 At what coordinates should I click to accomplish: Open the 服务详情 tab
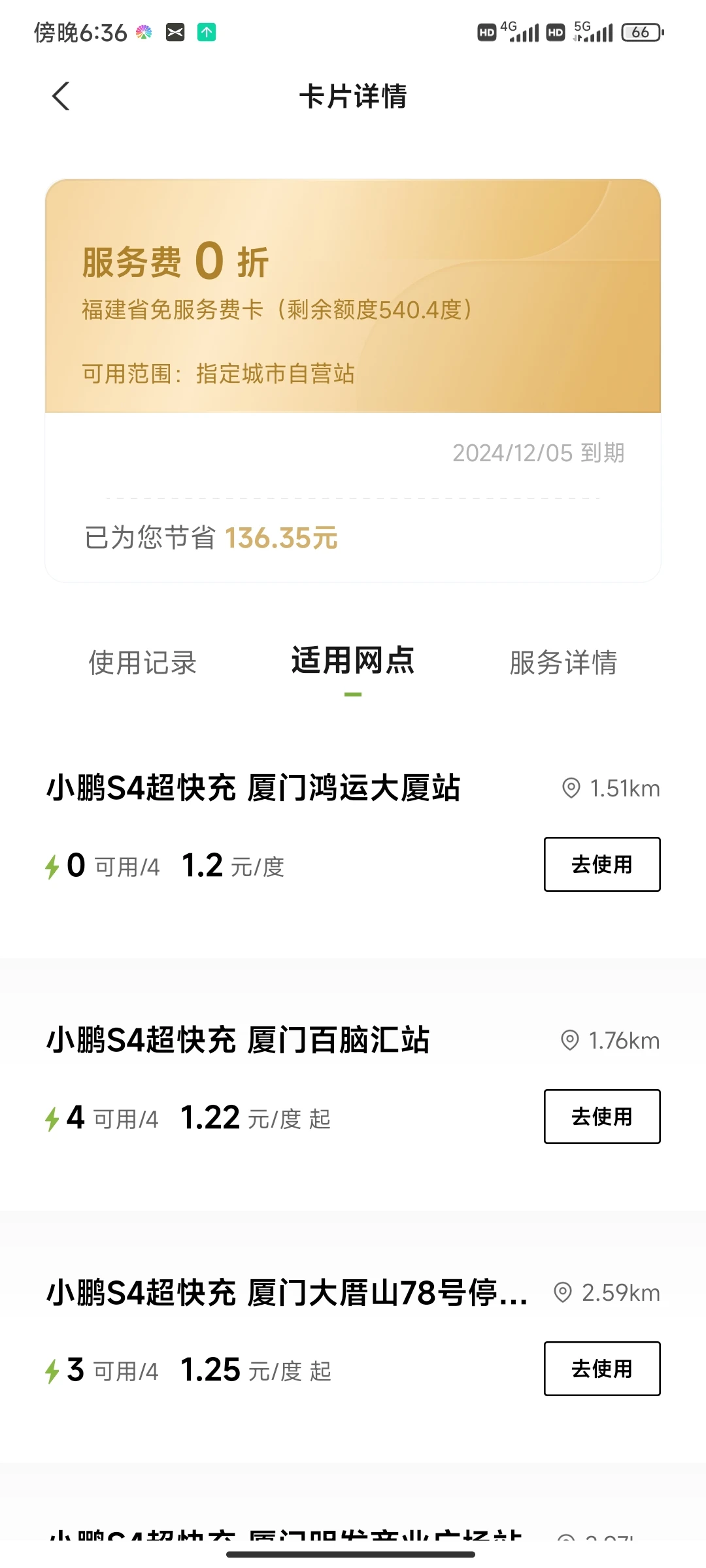(563, 662)
